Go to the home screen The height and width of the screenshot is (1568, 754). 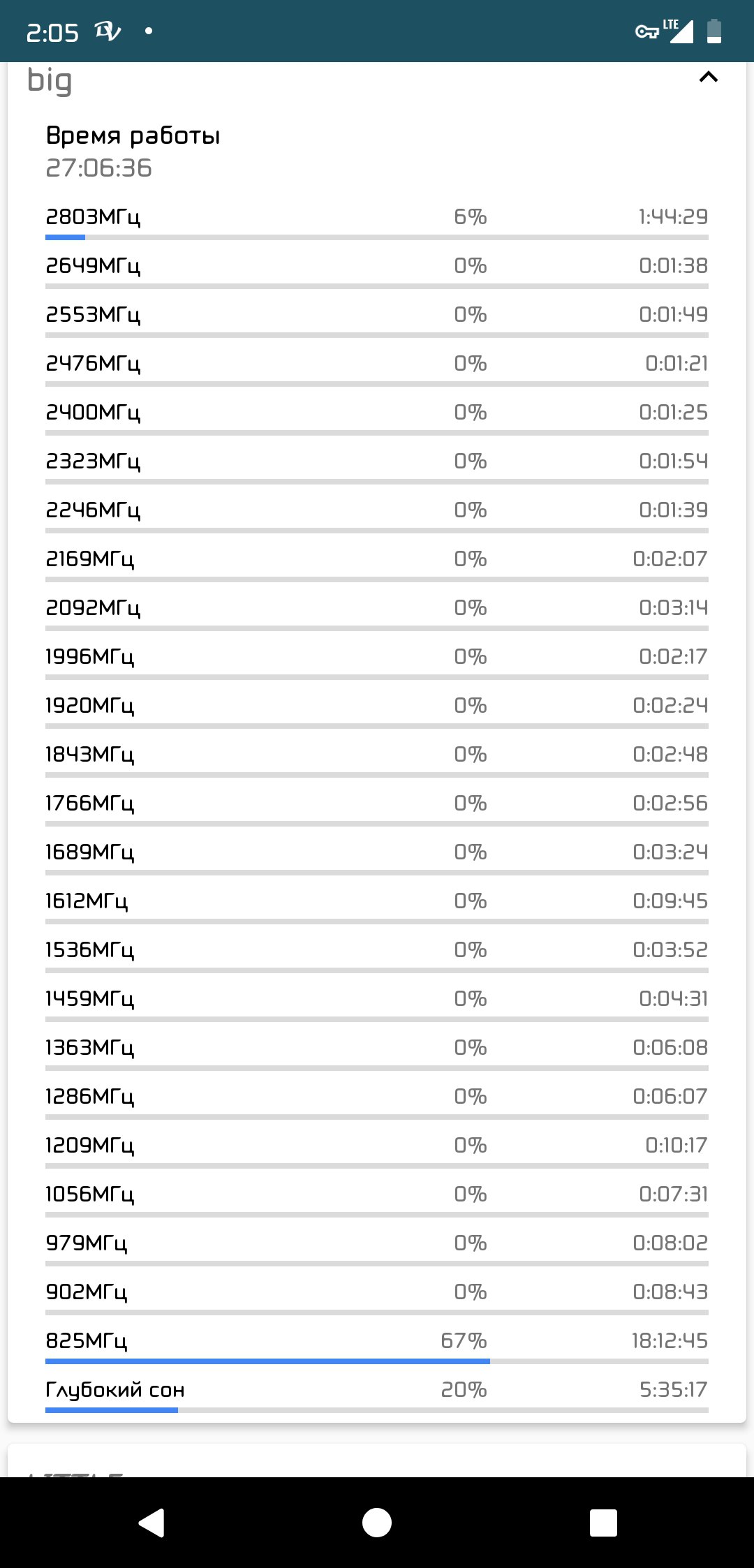(x=377, y=1523)
